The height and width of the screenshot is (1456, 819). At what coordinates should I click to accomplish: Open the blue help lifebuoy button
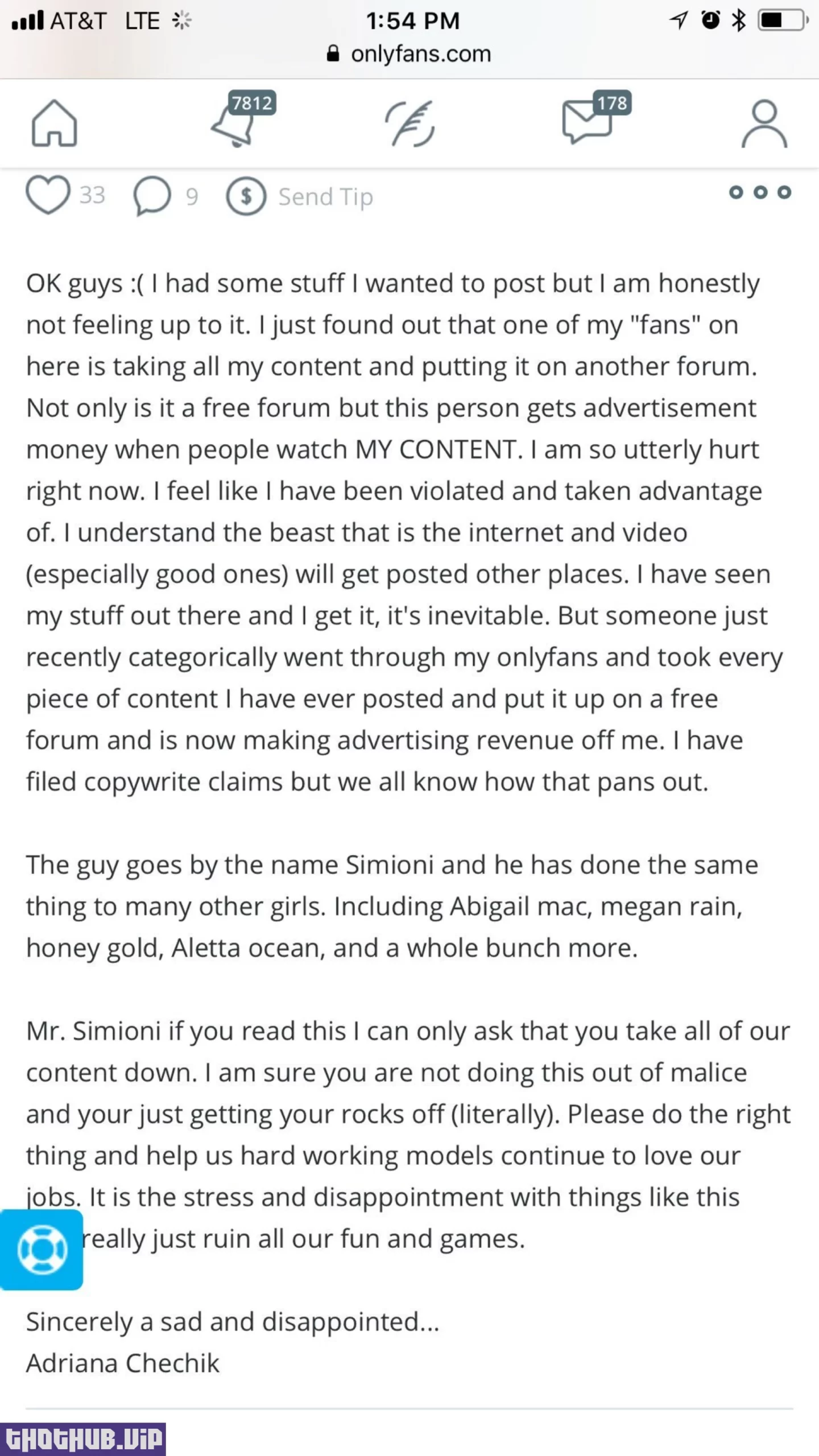coord(42,1250)
